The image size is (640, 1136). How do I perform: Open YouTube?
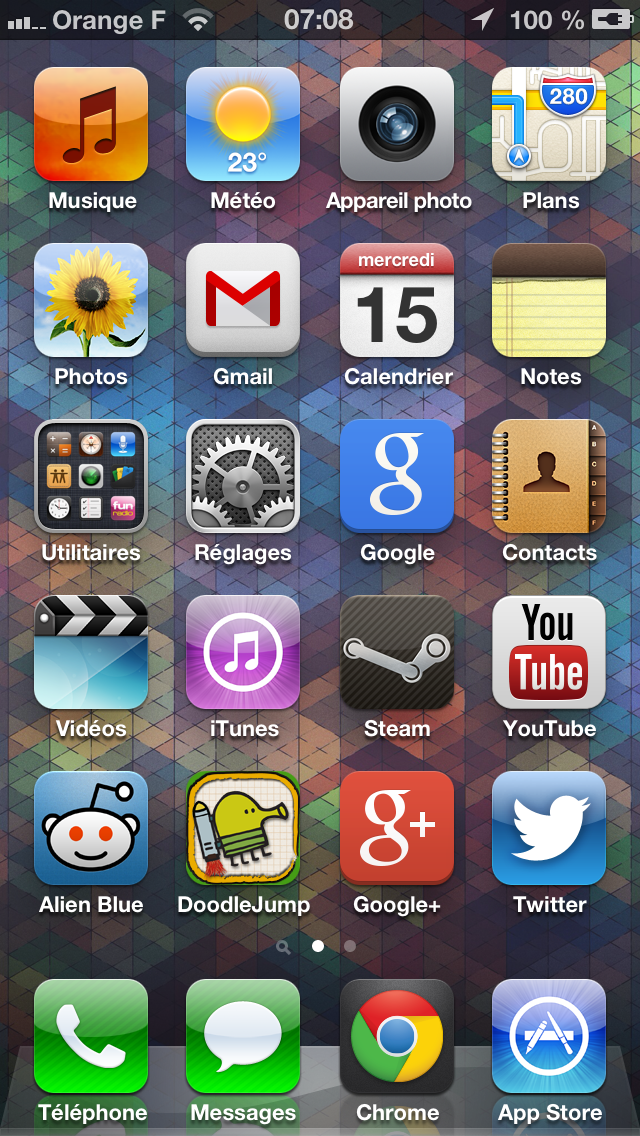pos(549,652)
